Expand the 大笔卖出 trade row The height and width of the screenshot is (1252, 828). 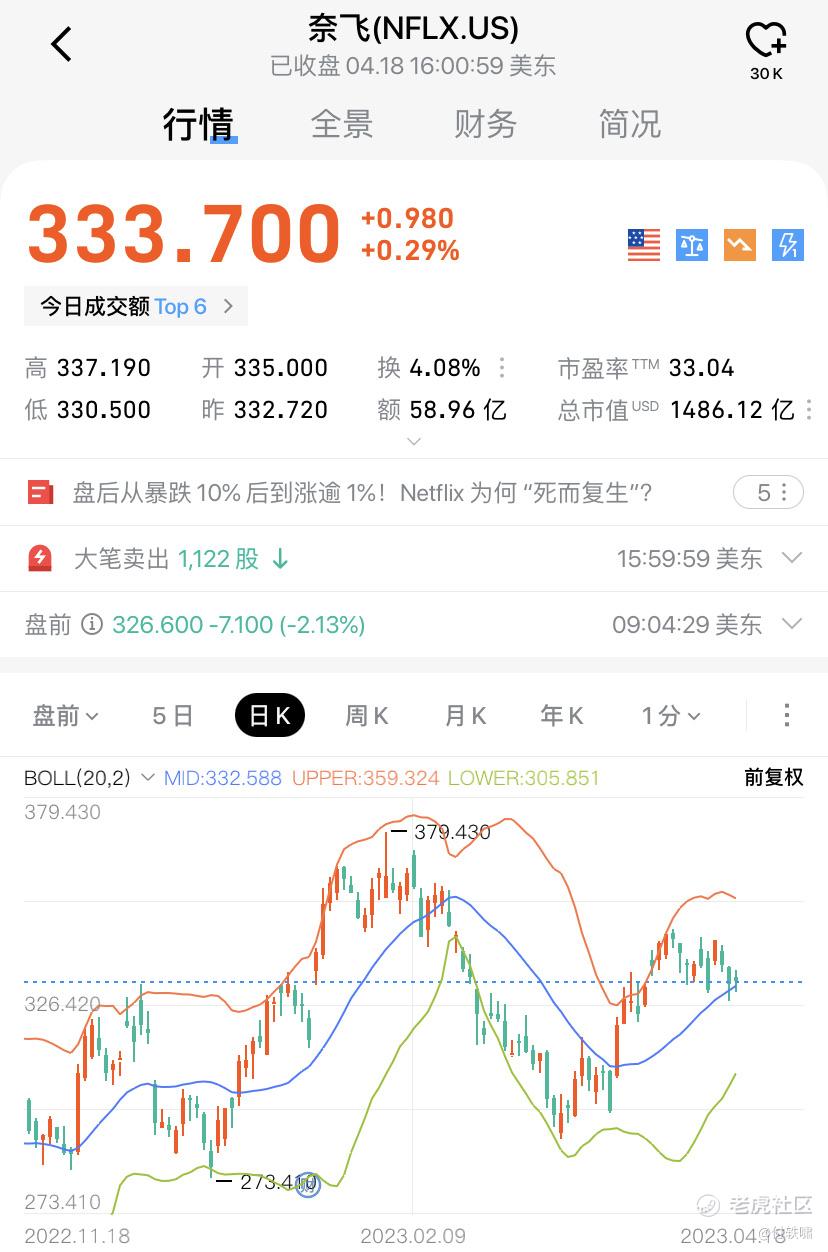[x=791, y=558]
